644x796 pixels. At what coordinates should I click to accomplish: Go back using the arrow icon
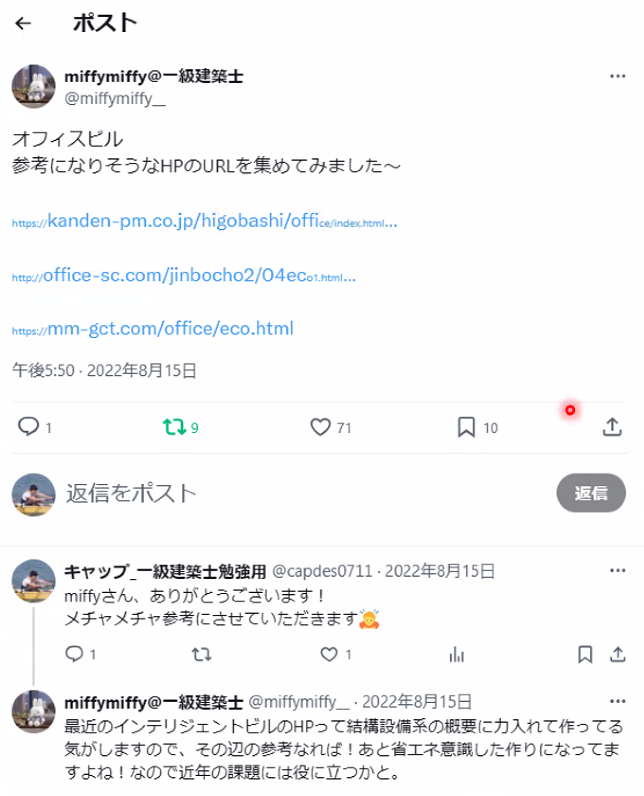pyautogui.click(x=23, y=24)
